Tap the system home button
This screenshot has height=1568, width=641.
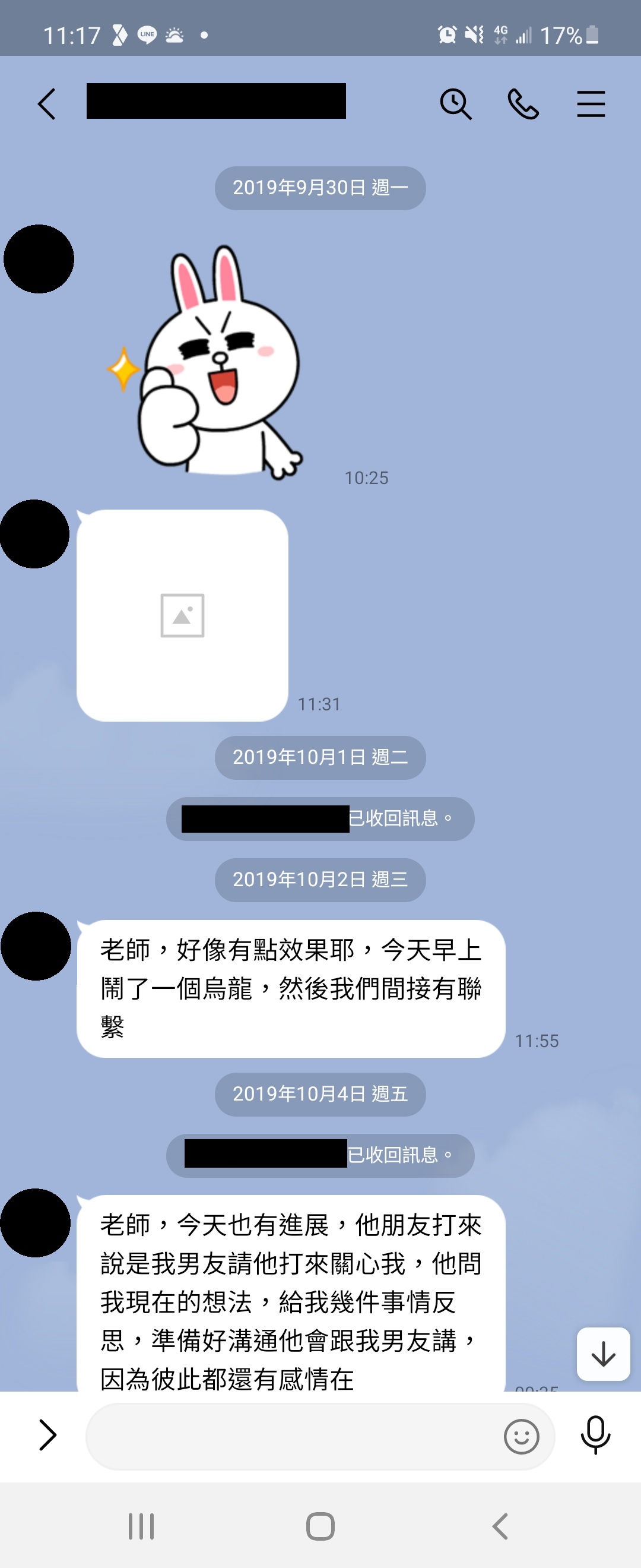[x=320, y=1526]
